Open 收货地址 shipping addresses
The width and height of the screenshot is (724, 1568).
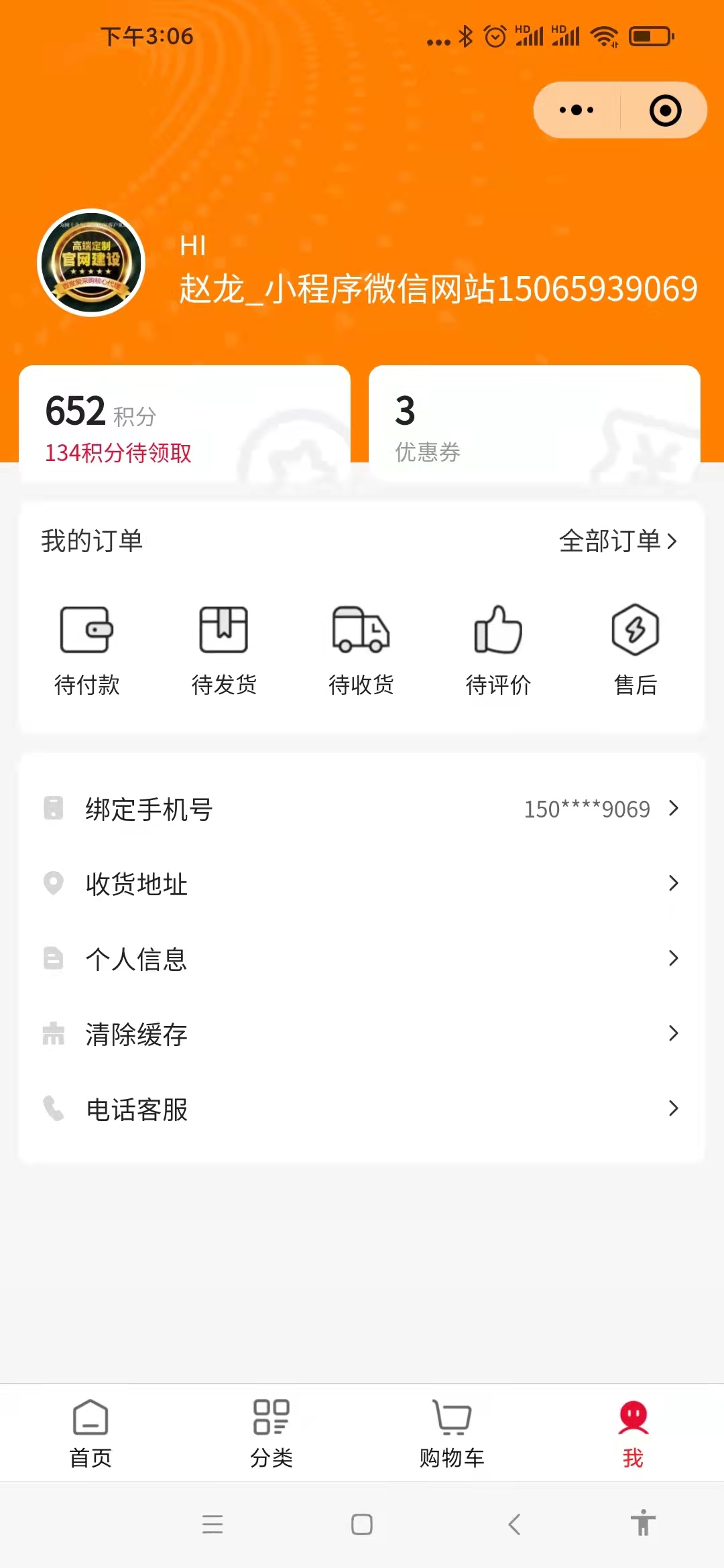[x=362, y=884]
